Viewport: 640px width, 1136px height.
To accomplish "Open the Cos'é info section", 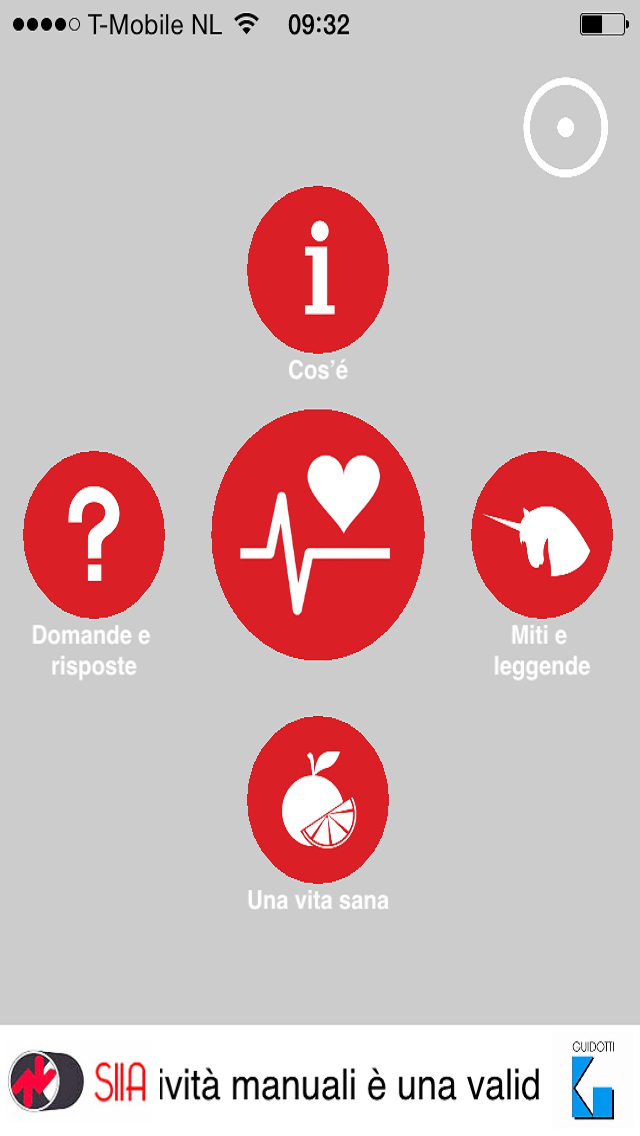I will click(x=317, y=270).
